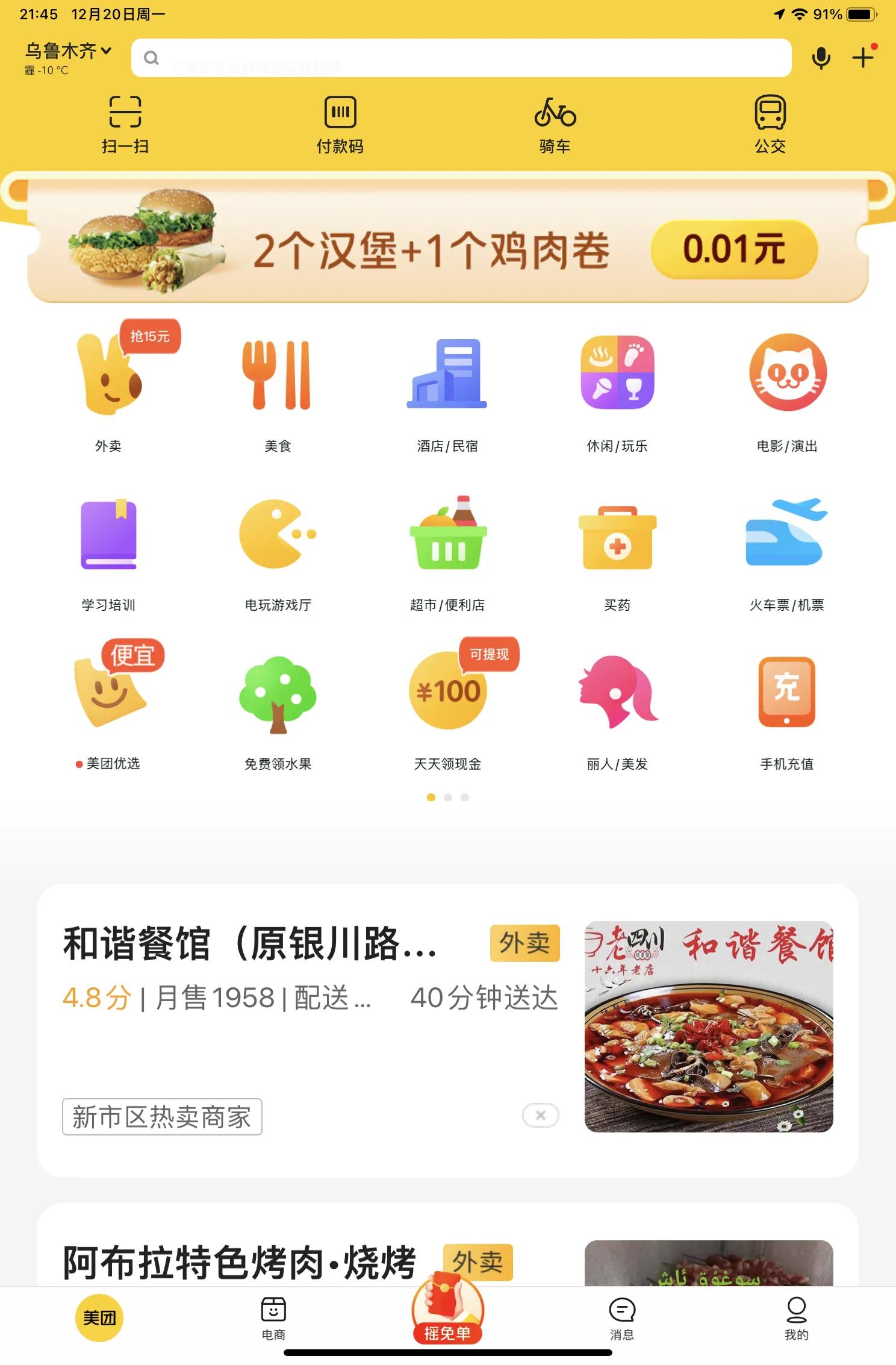The image size is (896, 1365).
Task: Open the plus menu at top right
Action: (863, 57)
